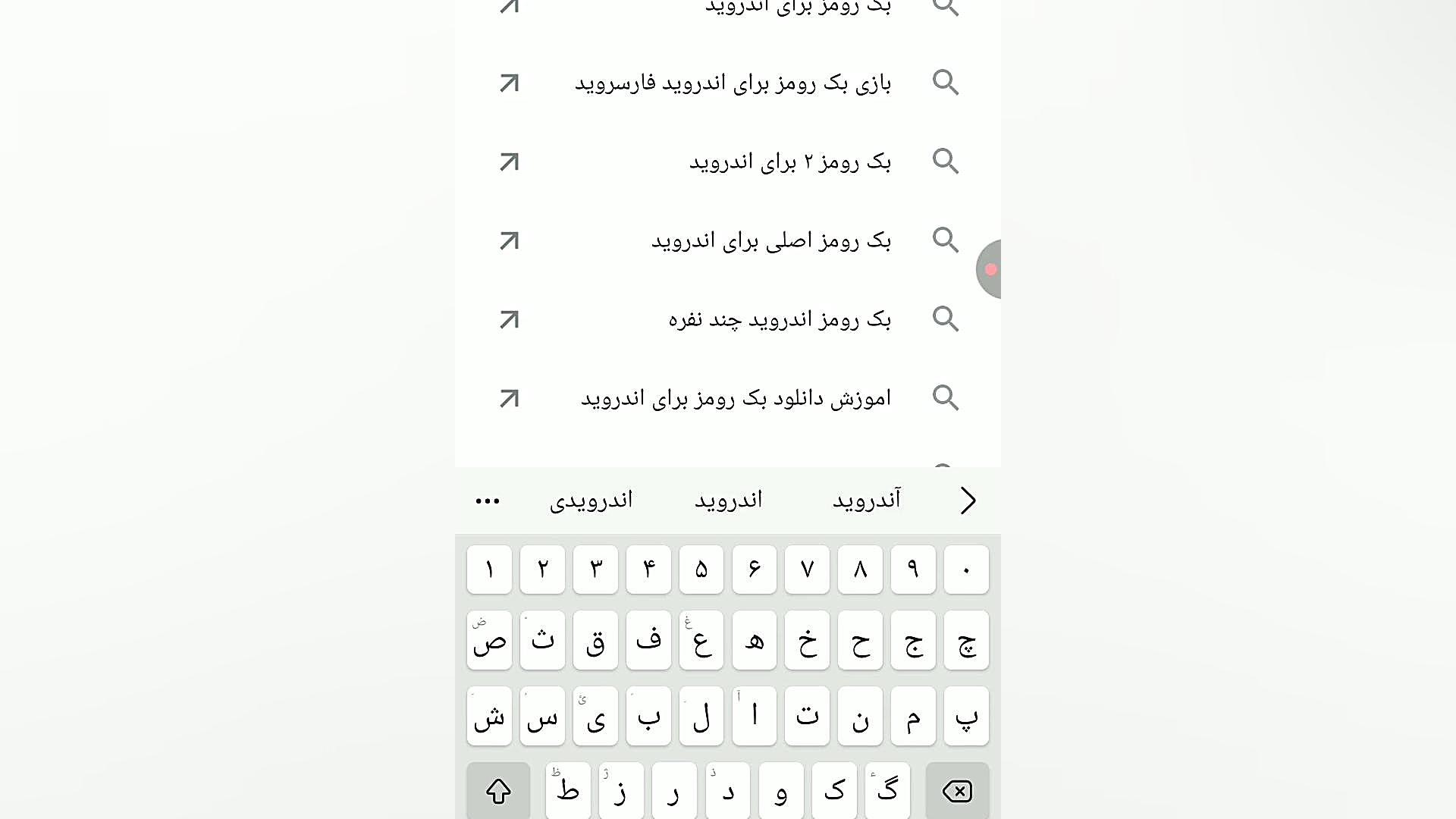Select suggestion بازی بک رومز برای اندروید فارسروید

click(x=732, y=83)
